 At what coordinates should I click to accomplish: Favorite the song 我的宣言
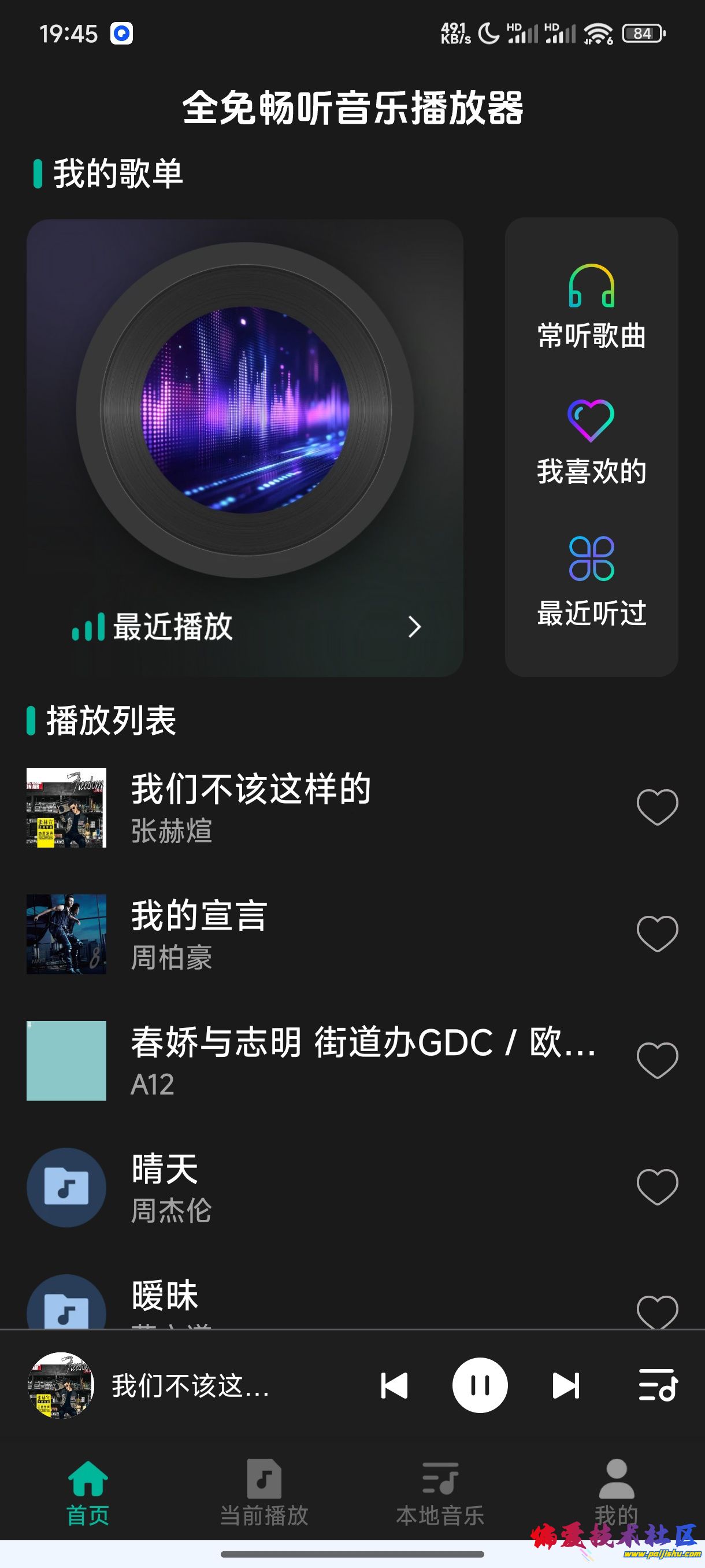657,934
